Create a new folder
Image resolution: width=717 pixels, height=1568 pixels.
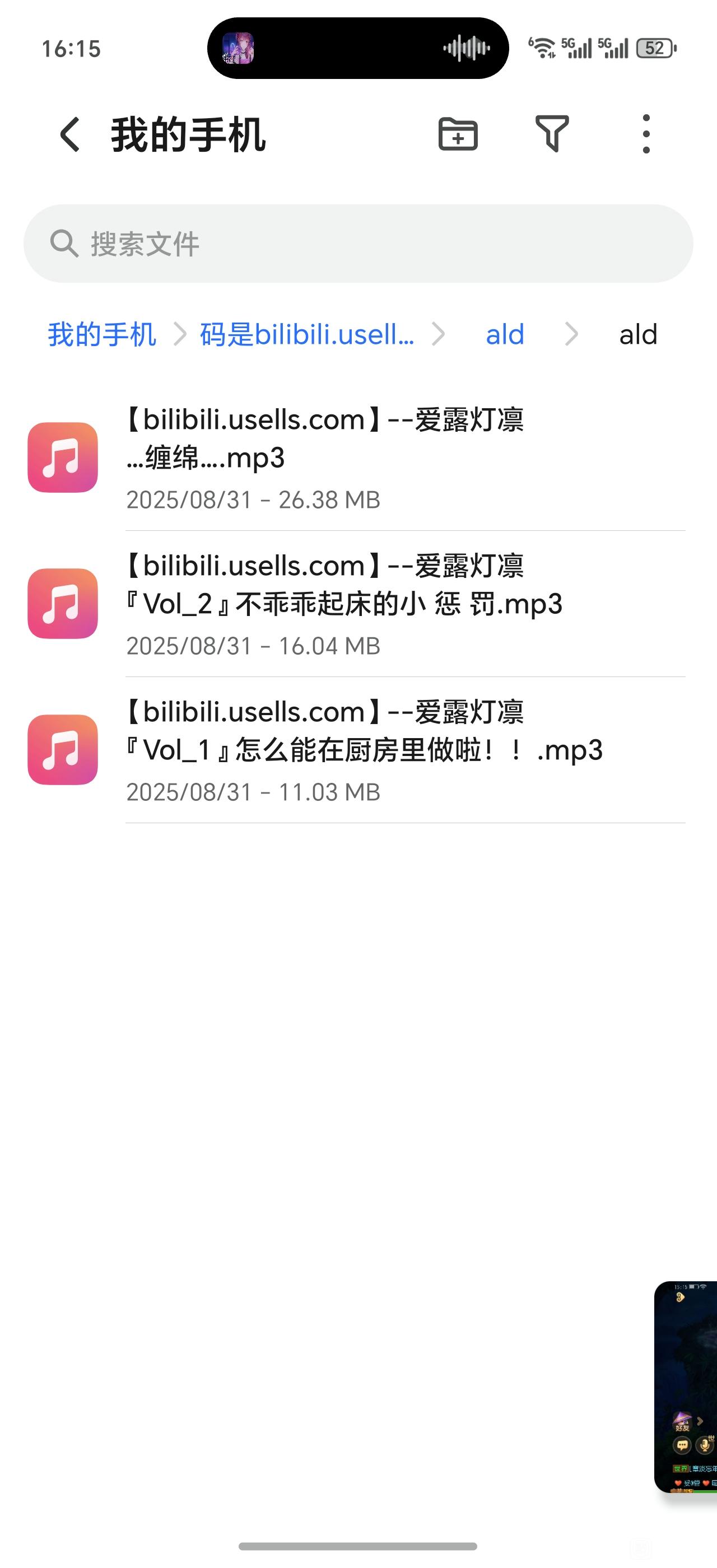click(x=458, y=134)
